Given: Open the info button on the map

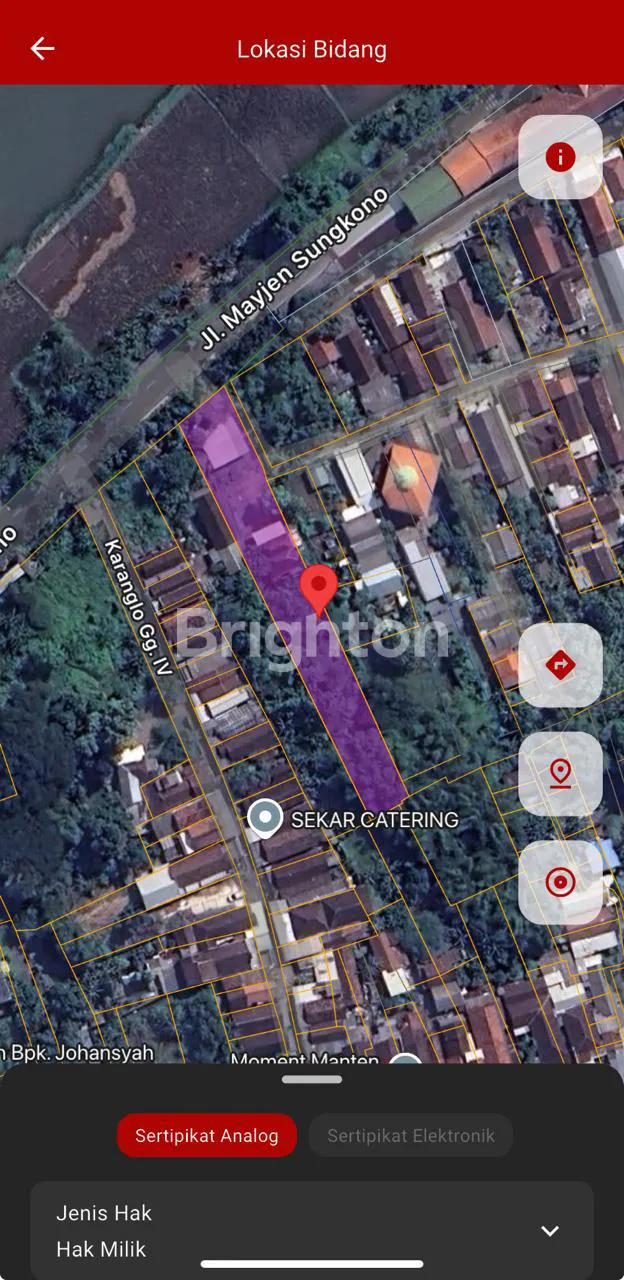Looking at the screenshot, I should (x=560, y=157).
